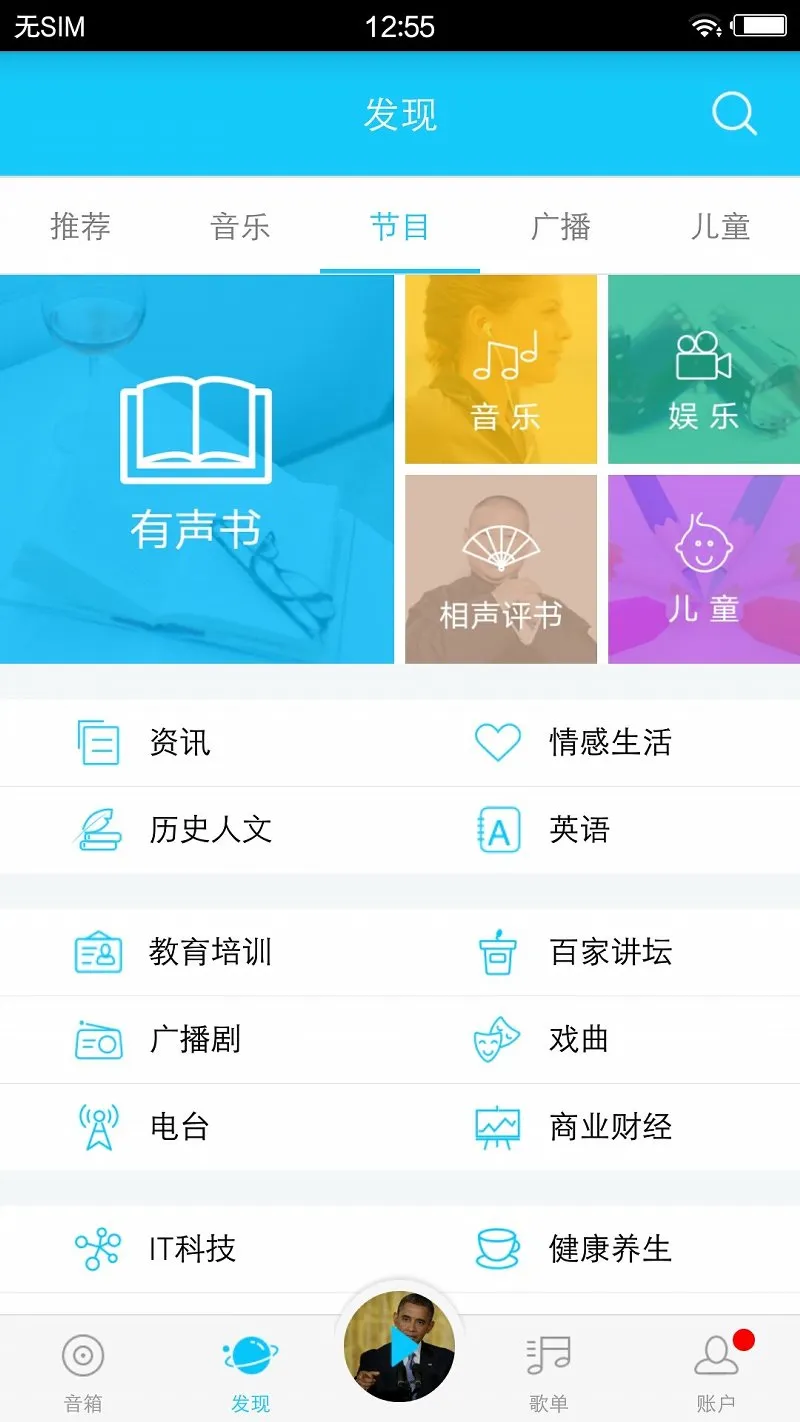Open the 英语 category
Image resolution: width=800 pixels, height=1422 pixels.
(x=579, y=830)
